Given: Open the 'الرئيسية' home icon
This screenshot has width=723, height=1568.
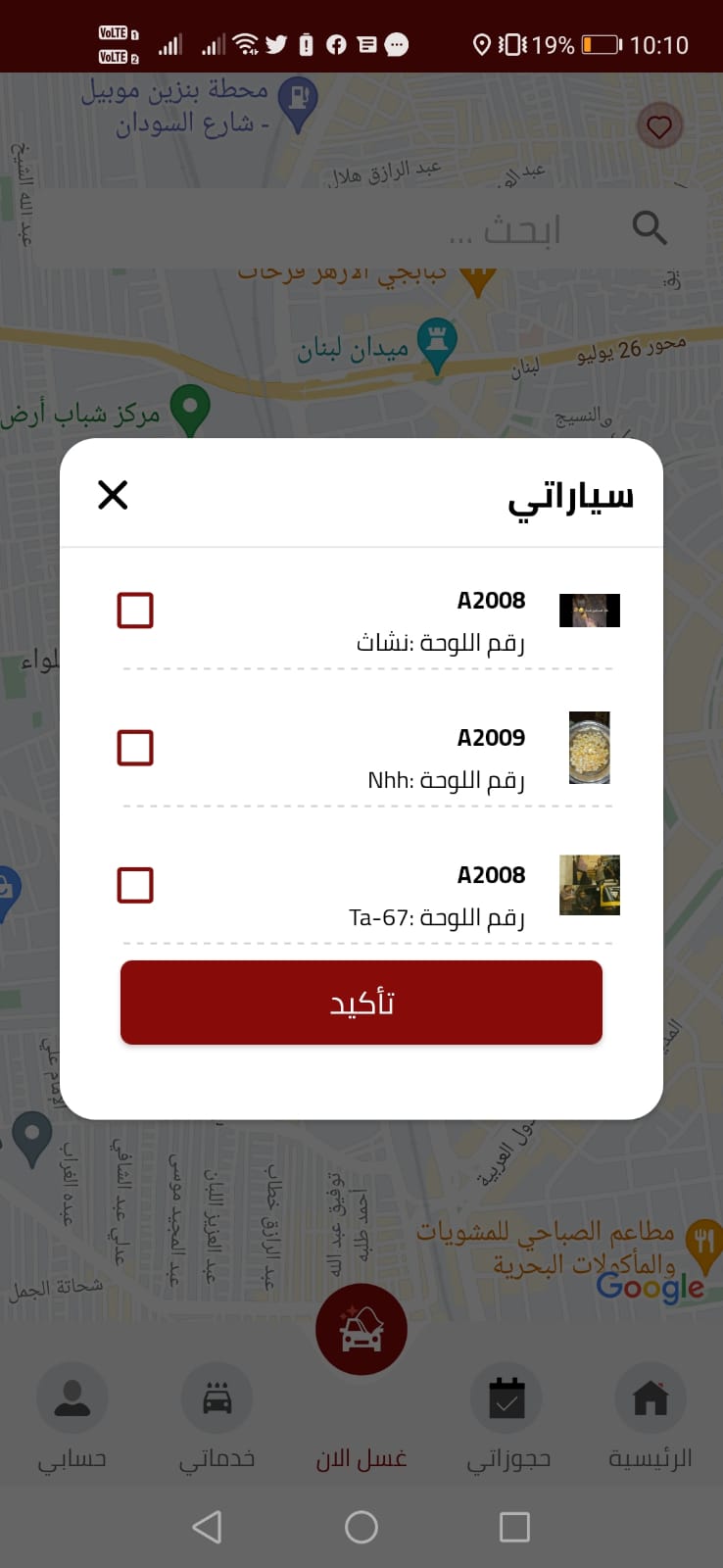Looking at the screenshot, I should [x=650, y=1397].
